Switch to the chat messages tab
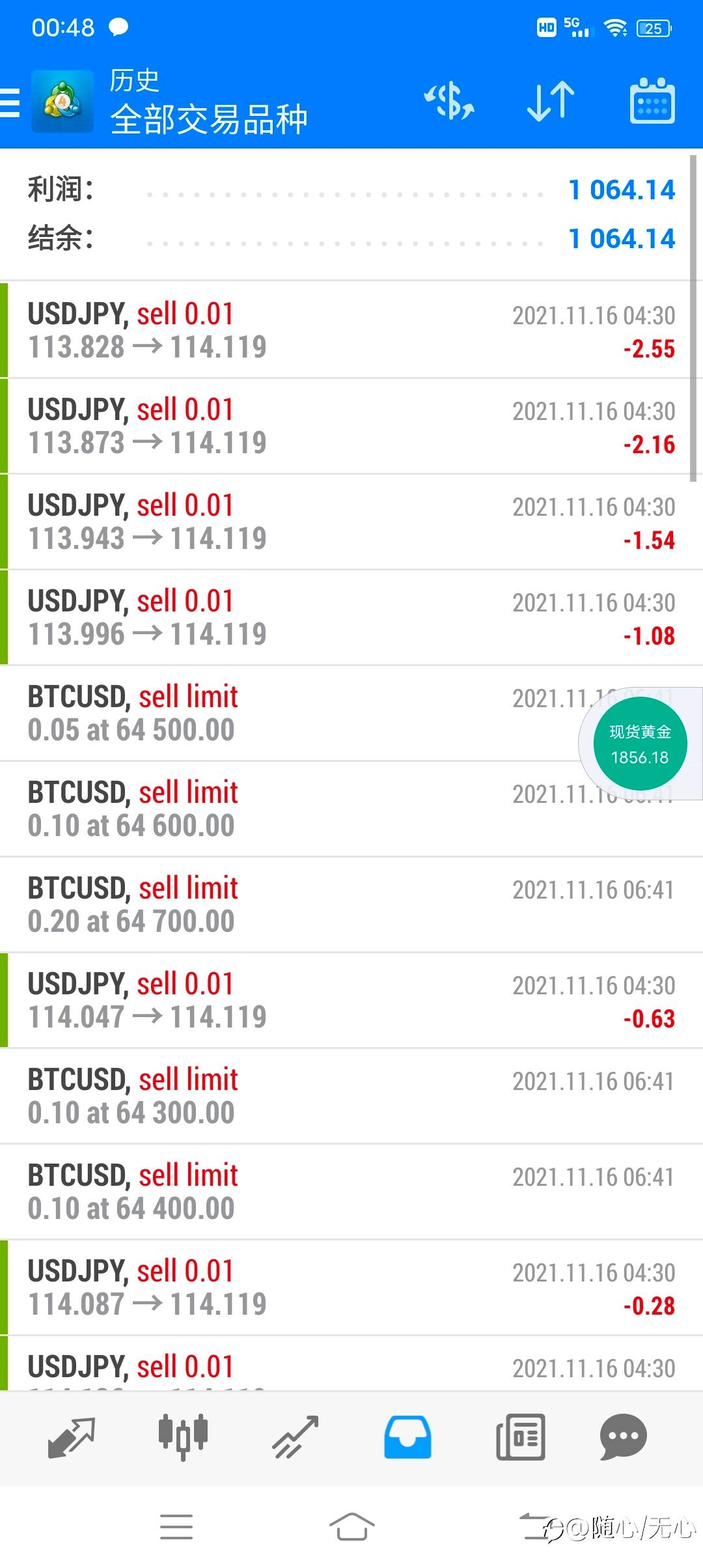Viewport: 703px width, 1568px height. point(623,1437)
